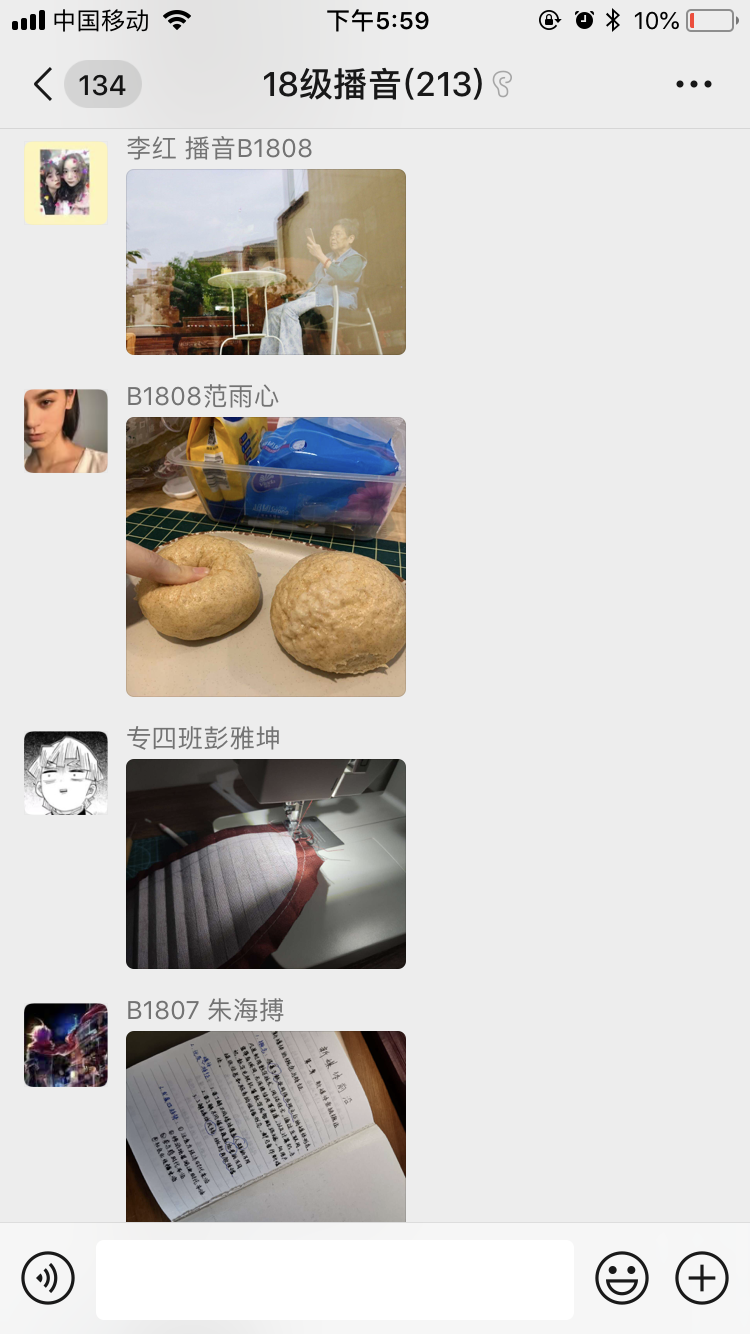Screen dimensions: 750x1334
Task: Open the emoji sticker panel
Action: pyautogui.click(x=622, y=1278)
